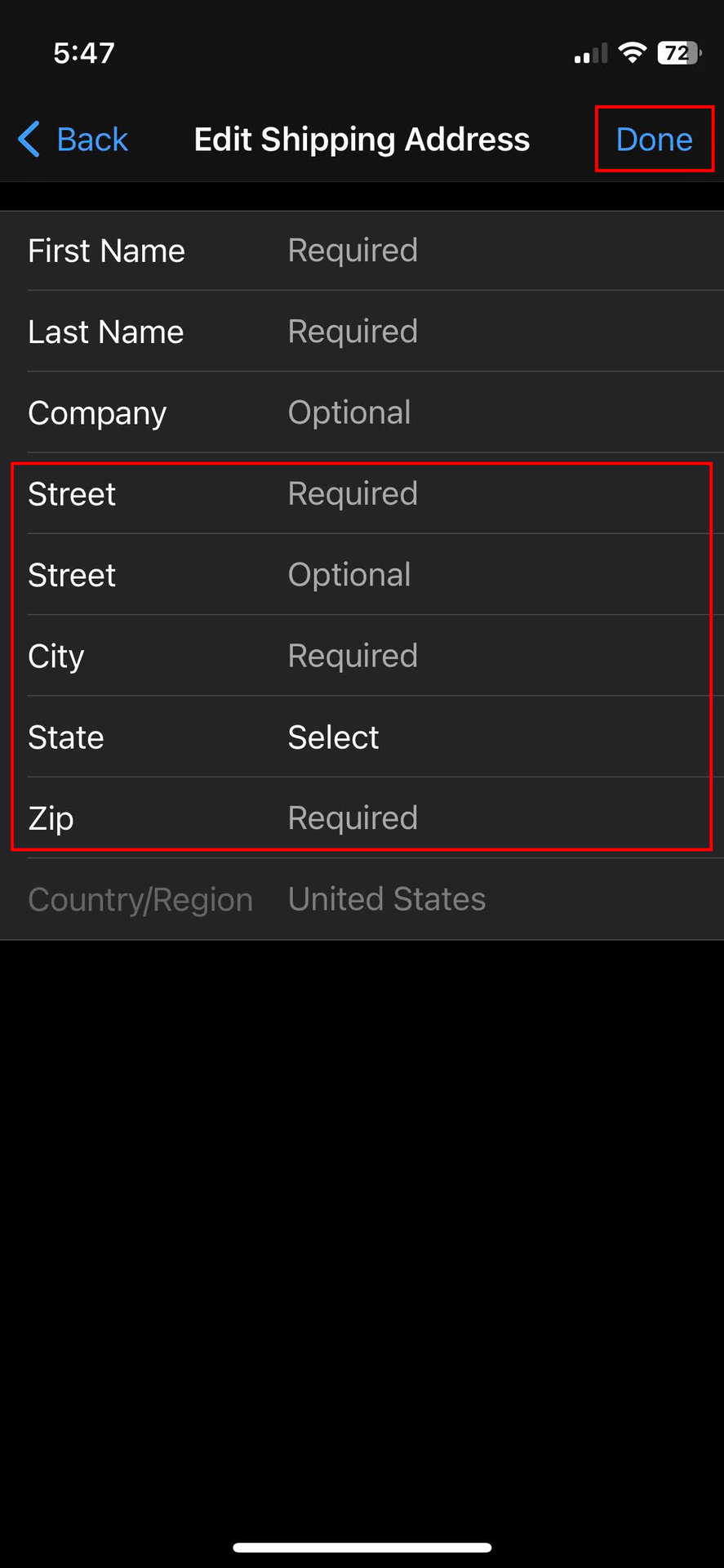Tap the Zip code field
Screen dimensions: 724x1568
[x=490, y=818]
